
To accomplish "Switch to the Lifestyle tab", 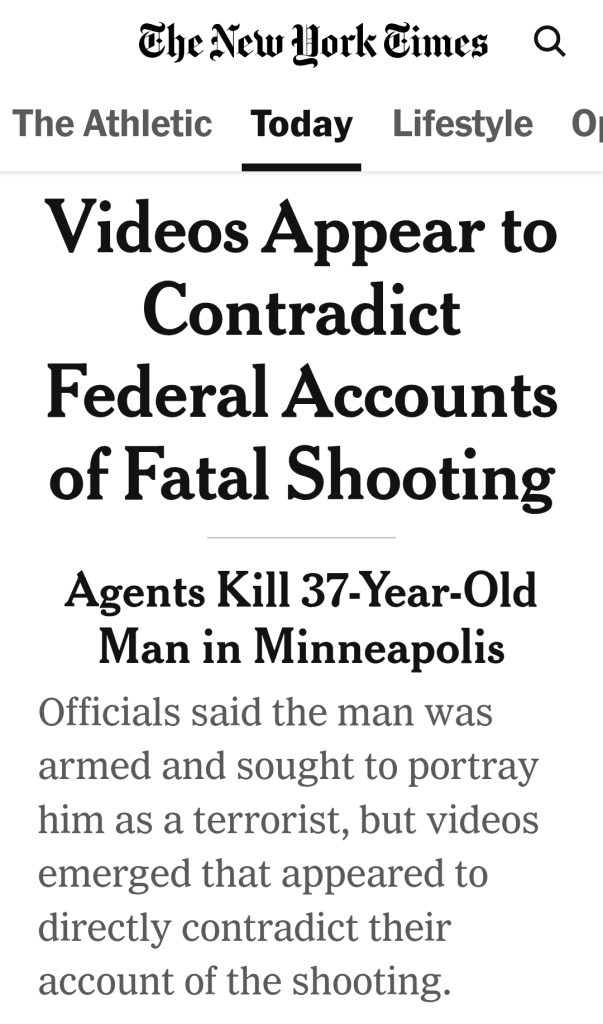I will [462, 124].
